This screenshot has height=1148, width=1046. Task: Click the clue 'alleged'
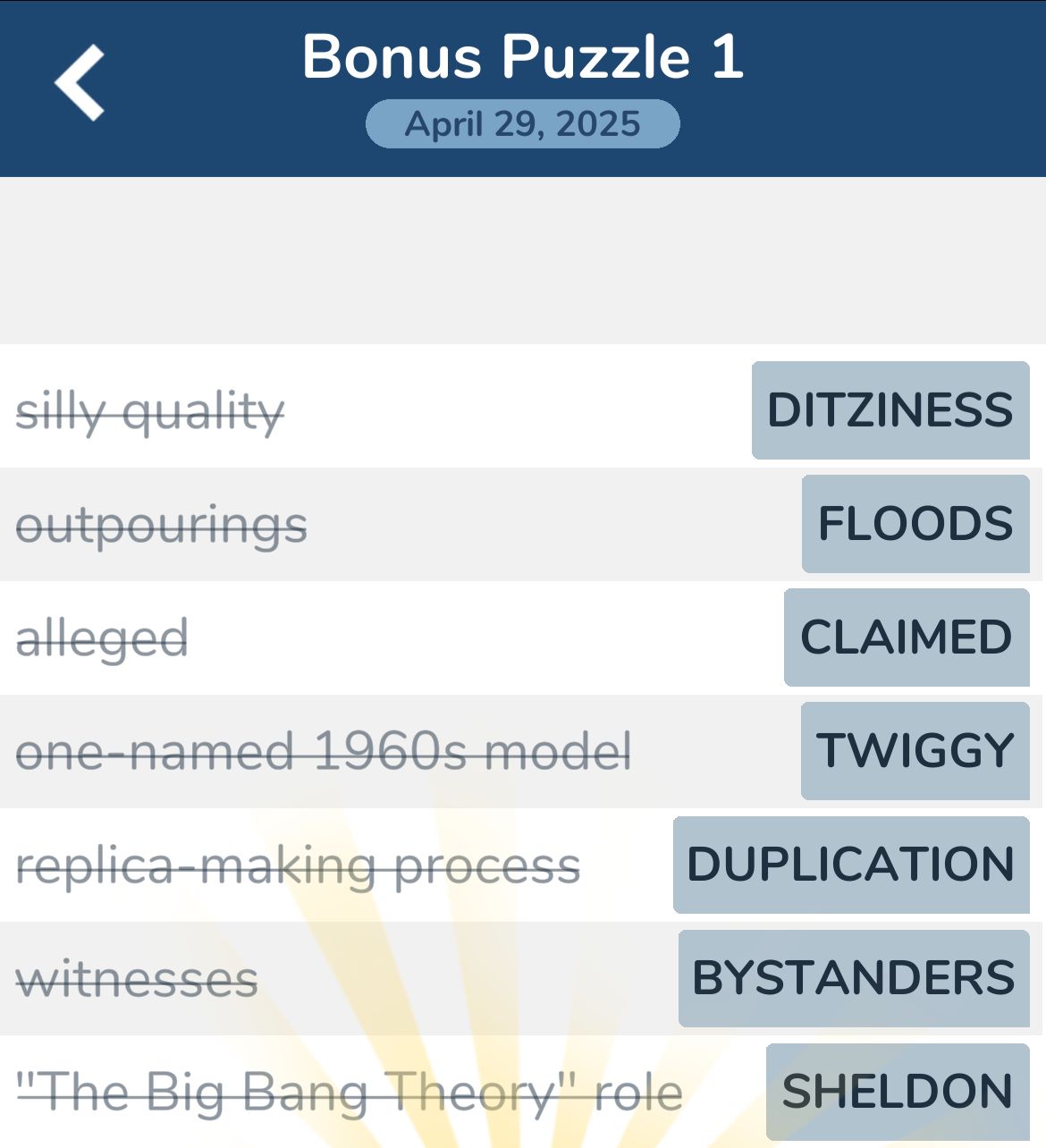tap(103, 637)
